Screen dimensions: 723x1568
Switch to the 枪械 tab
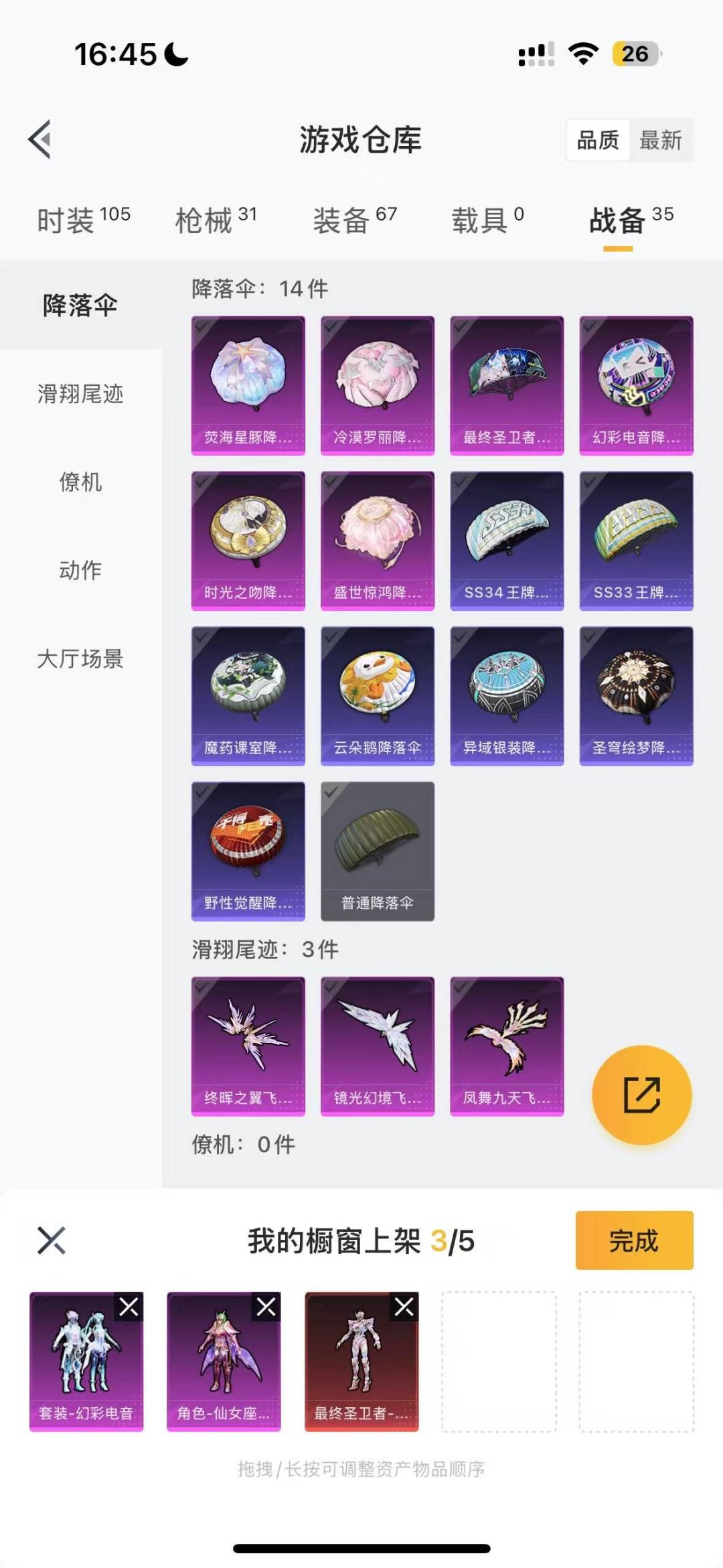(x=216, y=220)
